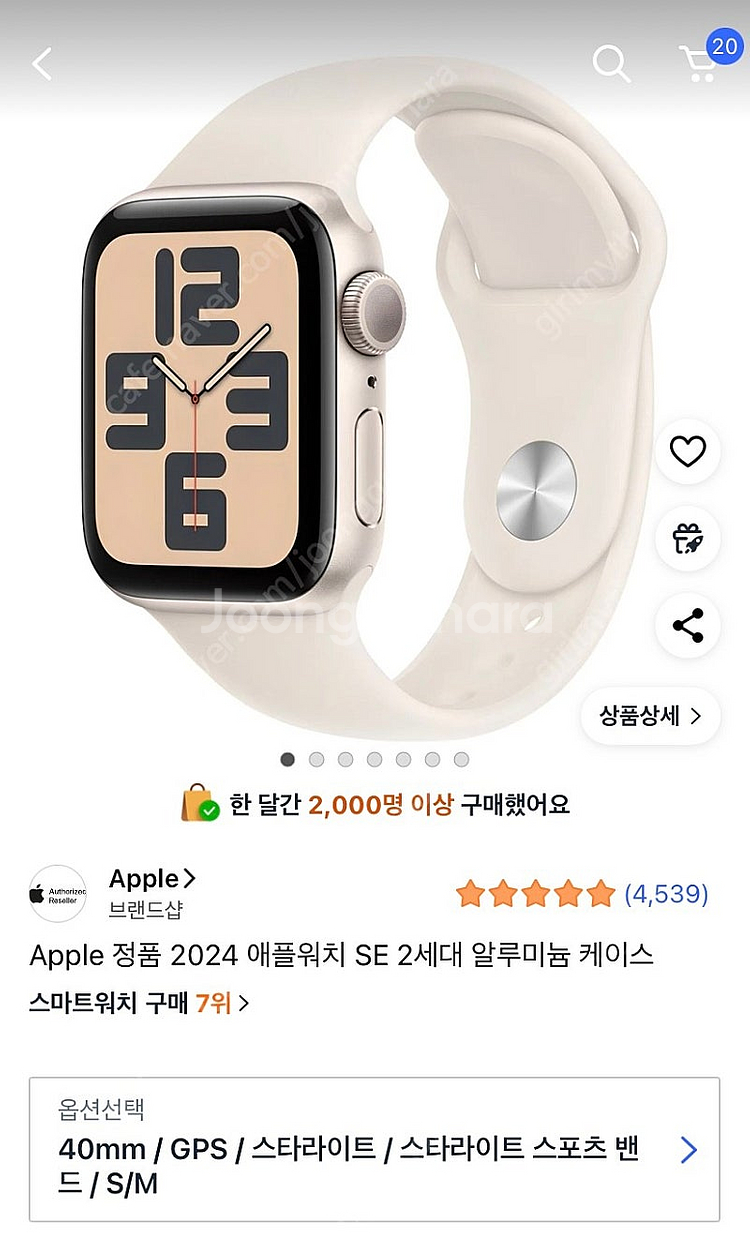Open search with the magnifier icon
The height and width of the screenshot is (1233, 750).
pyautogui.click(x=611, y=64)
